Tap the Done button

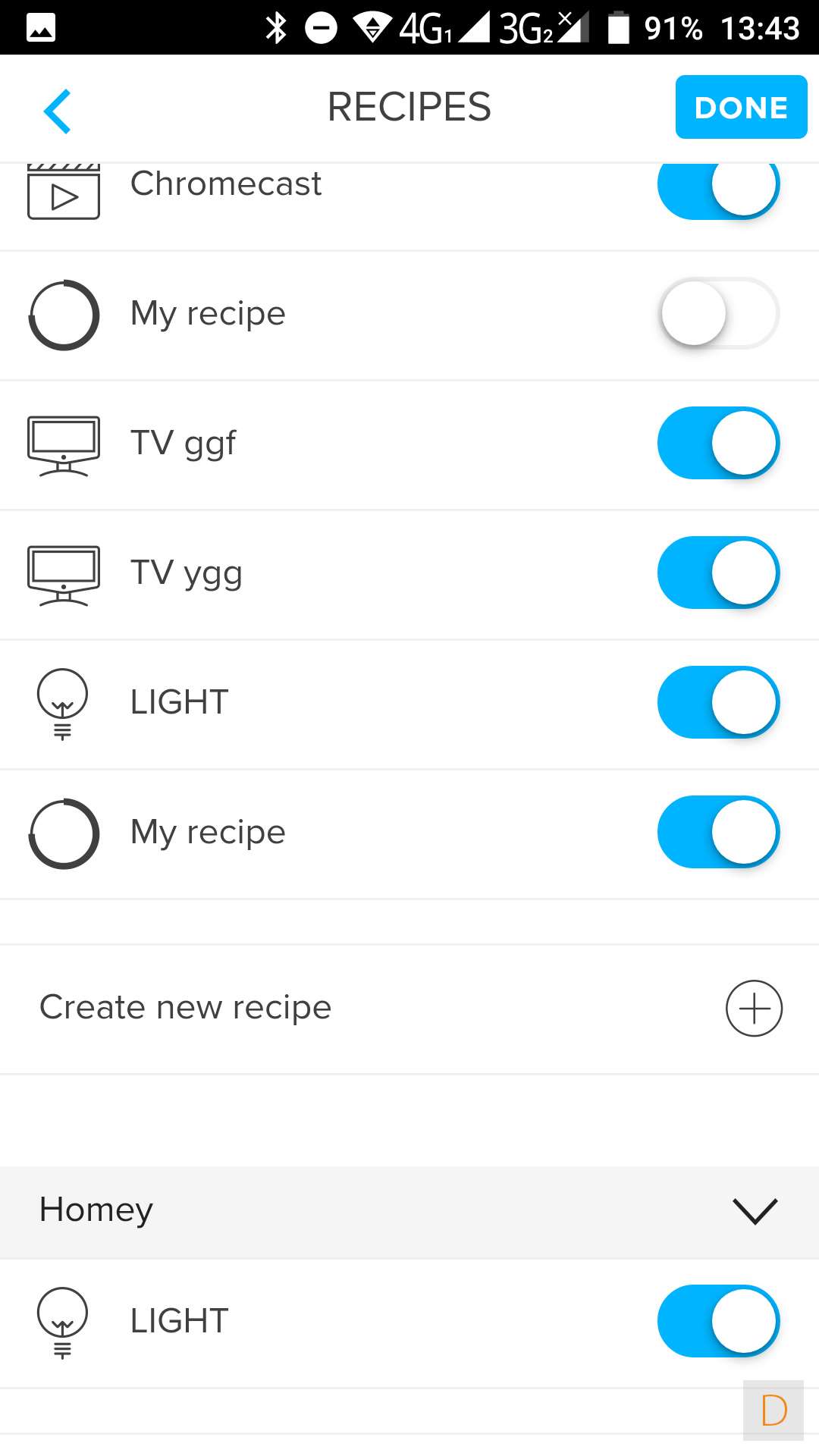(740, 107)
